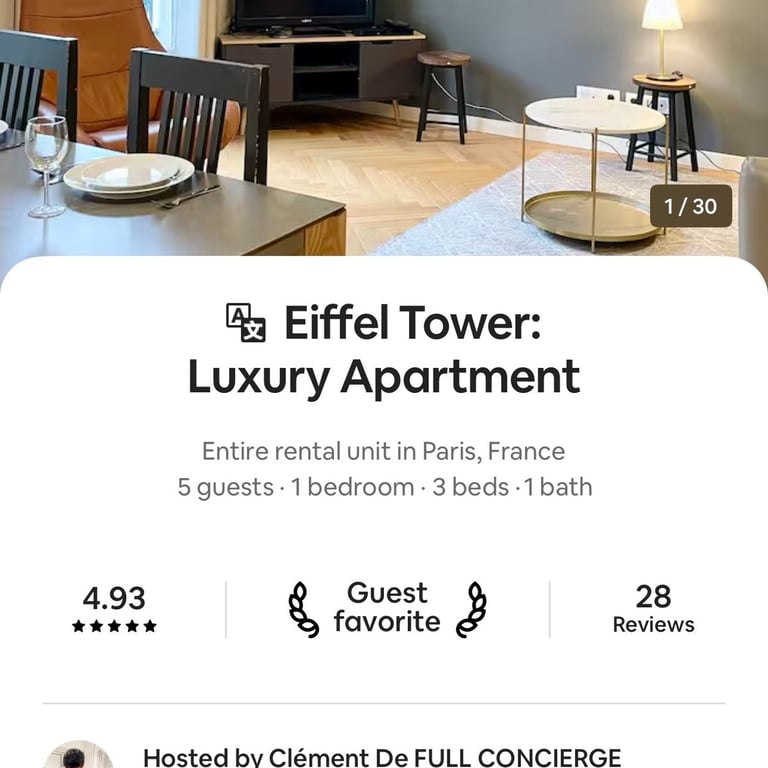The image size is (768, 768).
Task: Tap the translation icon beside the title
Action: coord(246,323)
